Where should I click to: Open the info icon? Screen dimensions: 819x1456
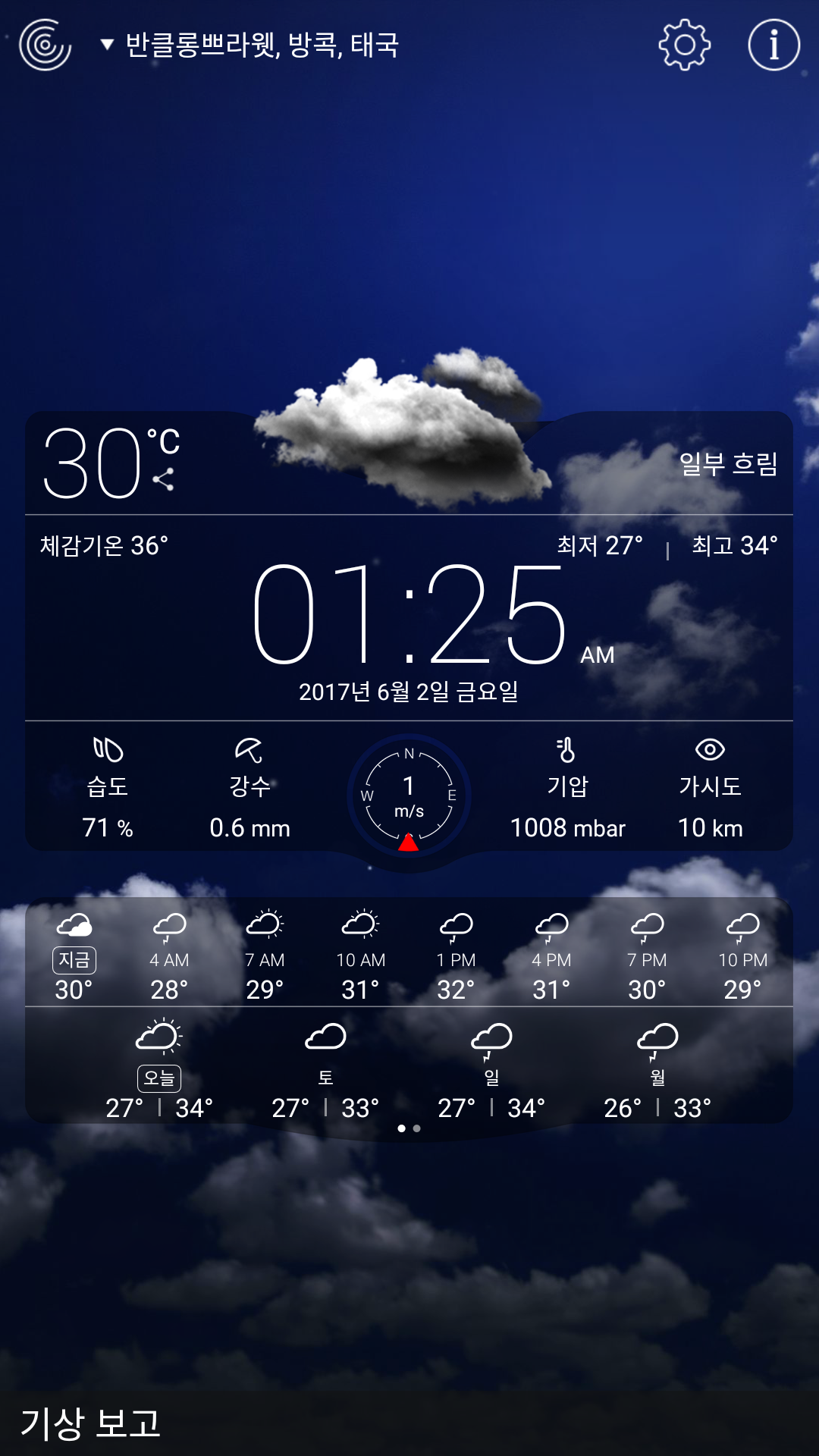coord(773,45)
